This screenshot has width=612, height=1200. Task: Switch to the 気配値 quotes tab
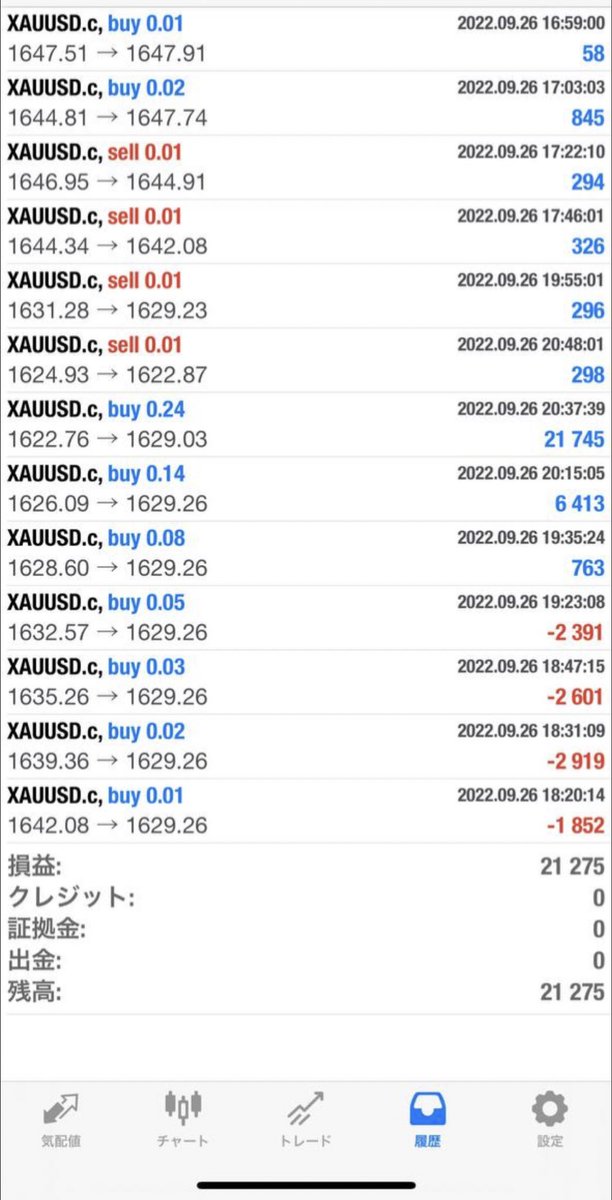tap(62, 1118)
